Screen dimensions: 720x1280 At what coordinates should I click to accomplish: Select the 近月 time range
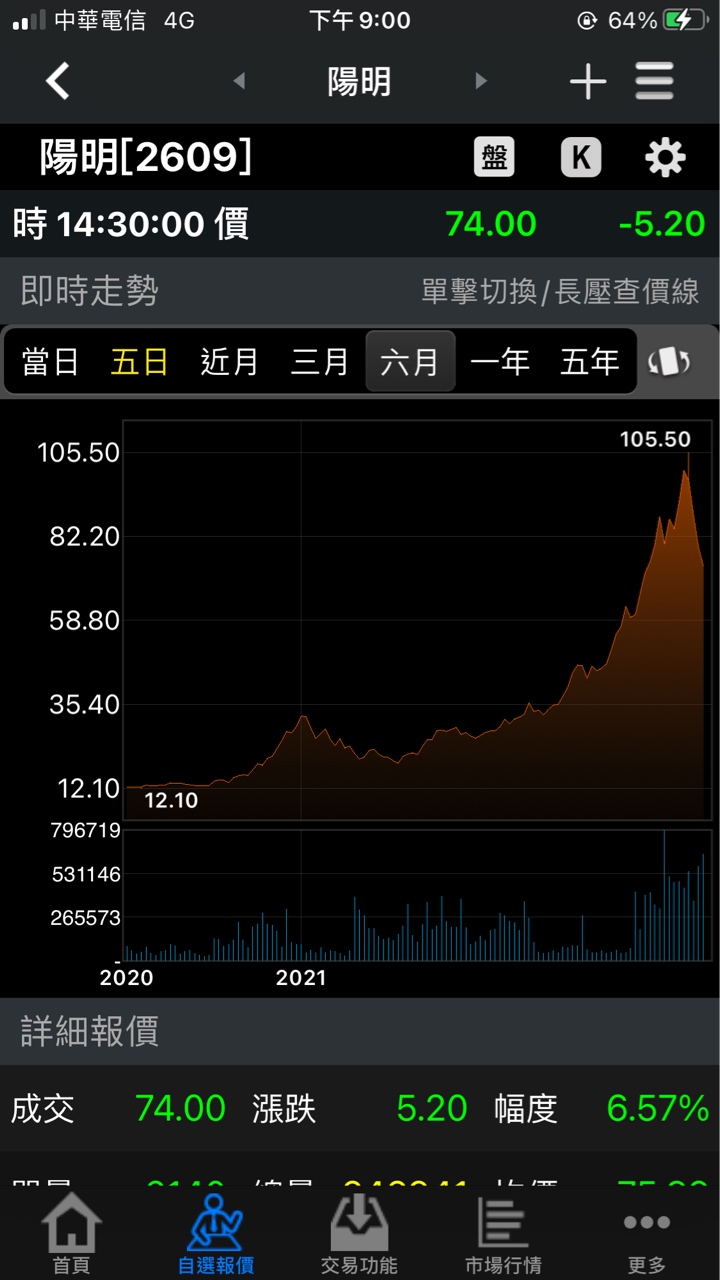tap(229, 362)
